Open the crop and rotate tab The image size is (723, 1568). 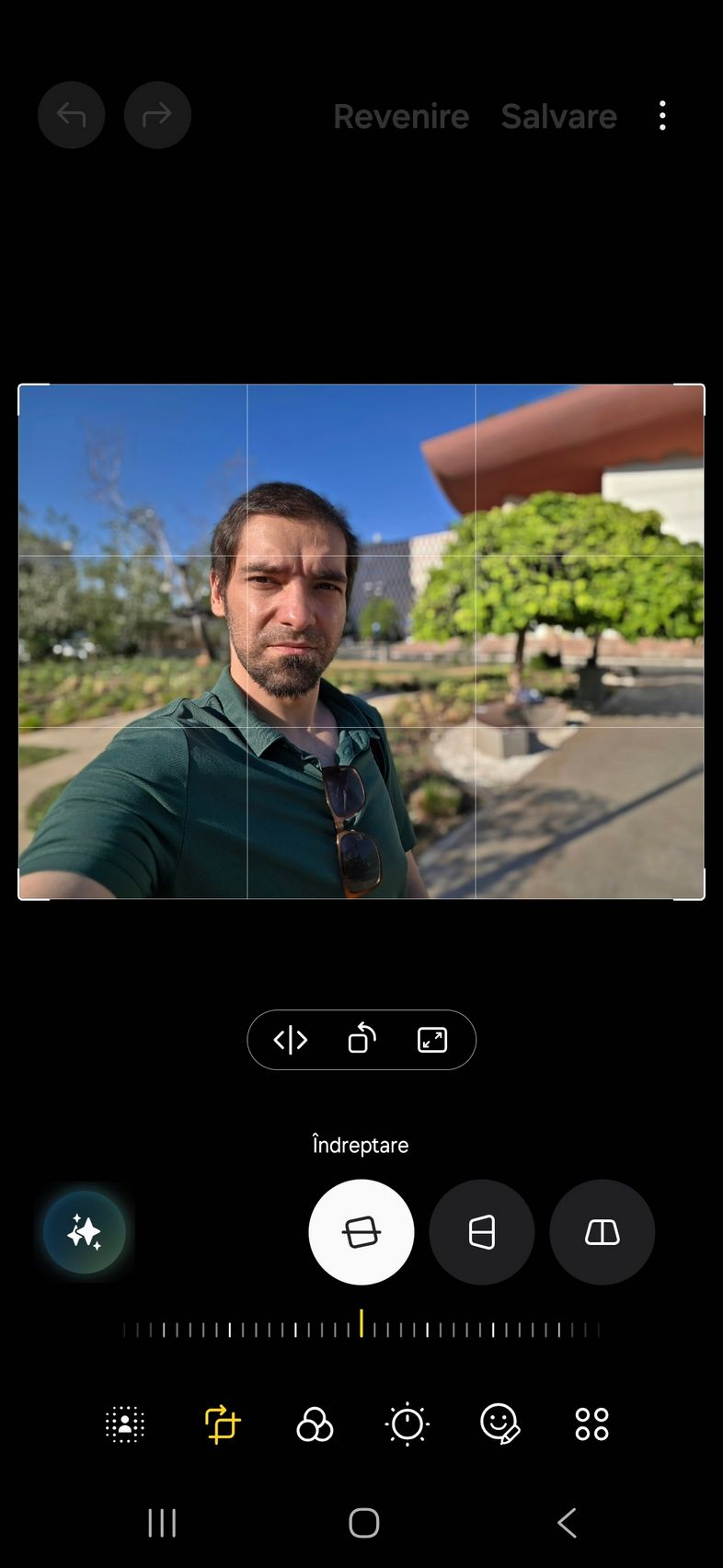tap(222, 1424)
